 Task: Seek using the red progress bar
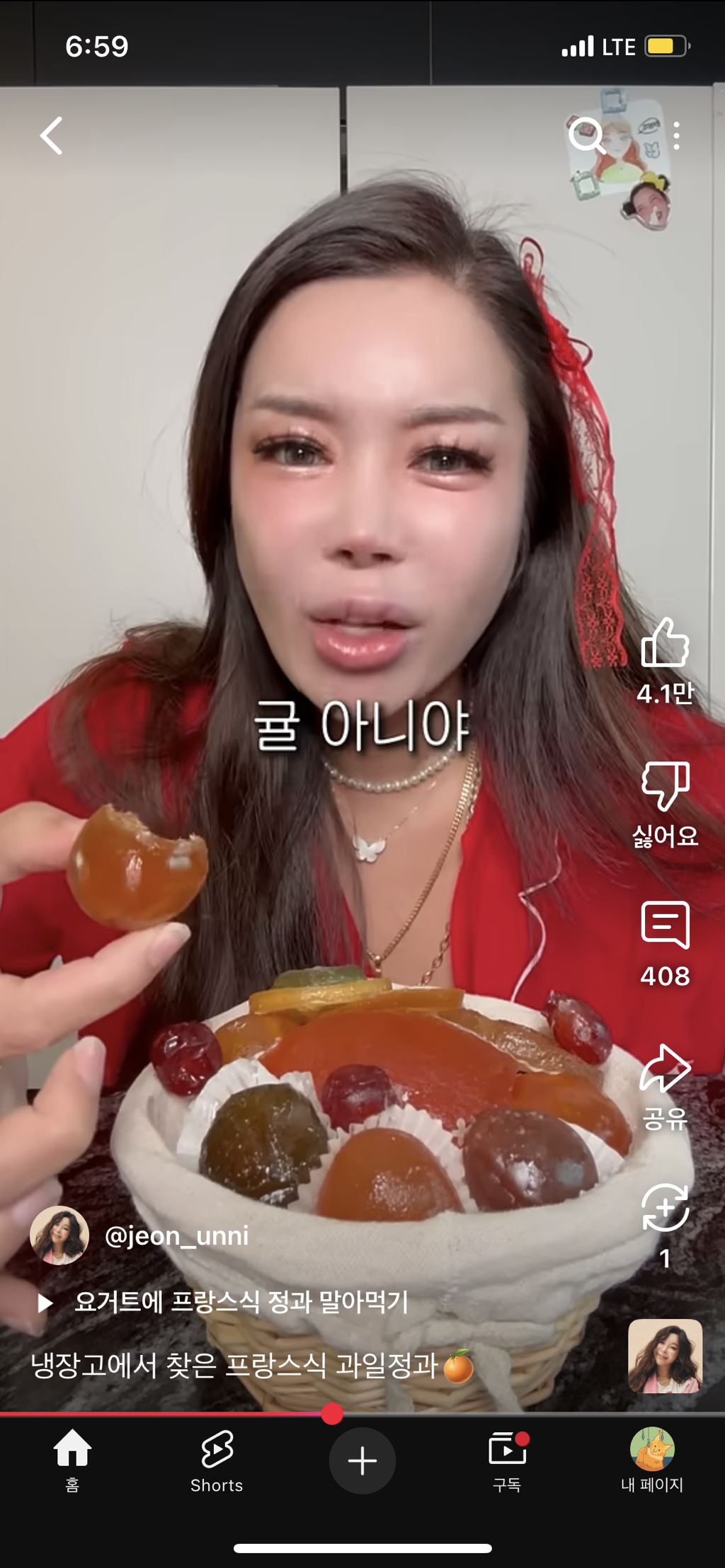coord(331,1414)
